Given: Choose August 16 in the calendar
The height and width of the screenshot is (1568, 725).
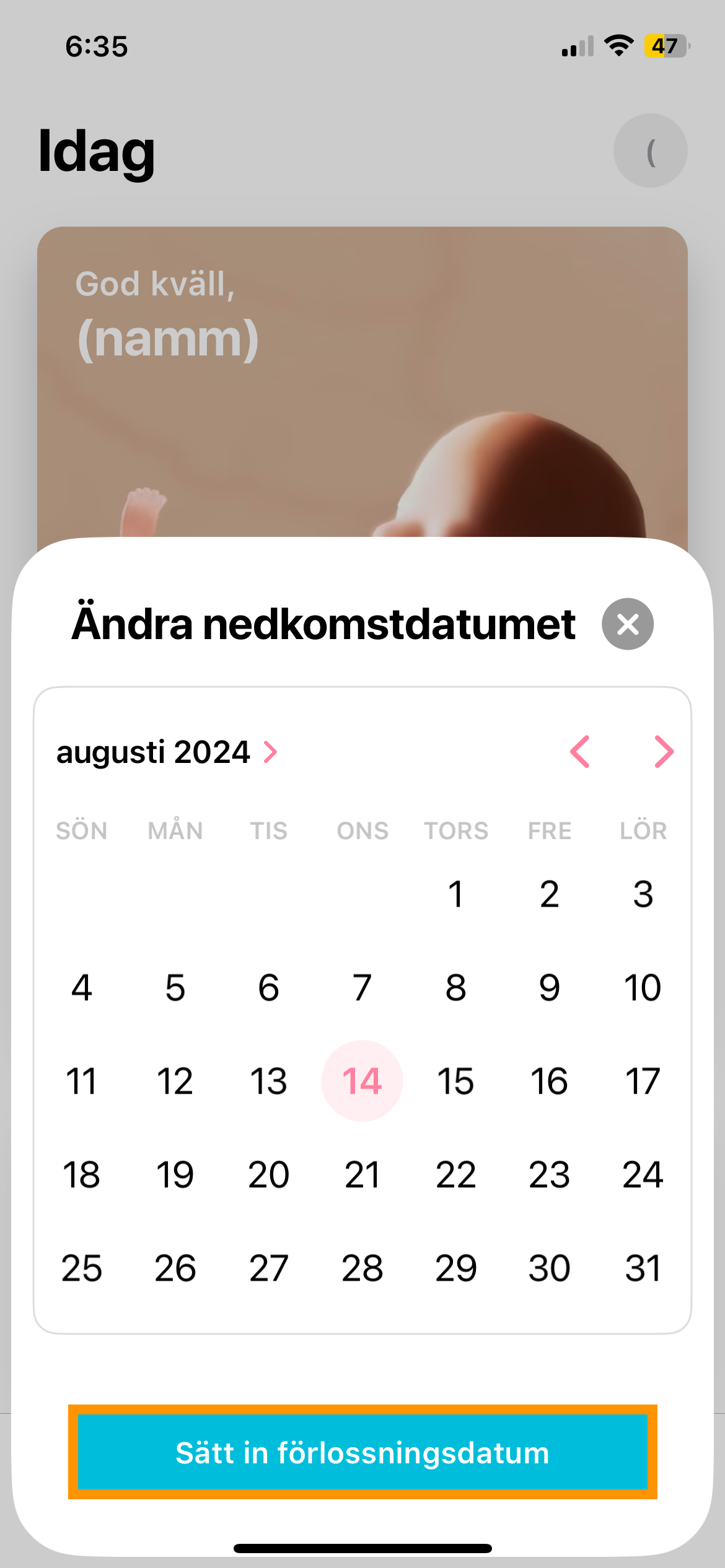Looking at the screenshot, I should [x=550, y=1081].
